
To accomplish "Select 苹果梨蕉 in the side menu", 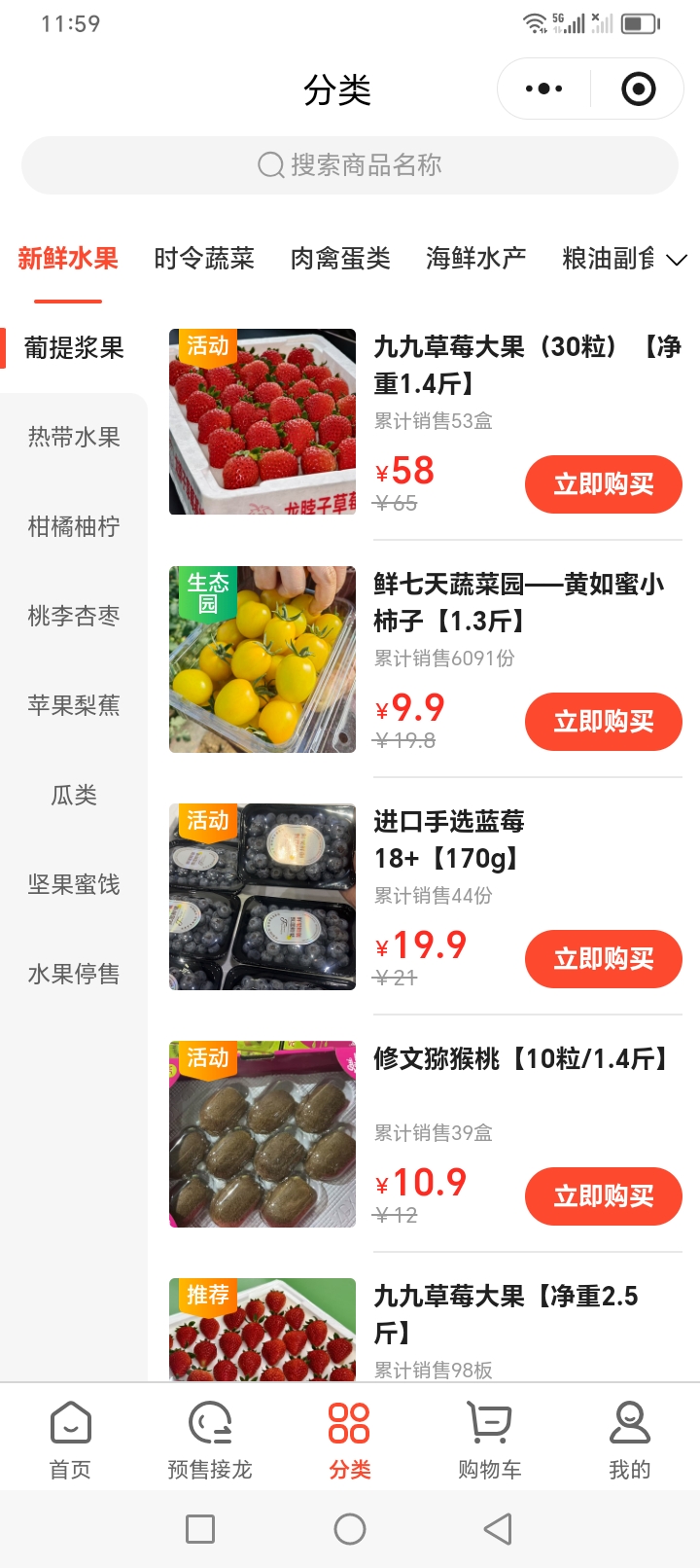I will (x=74, y=706).
